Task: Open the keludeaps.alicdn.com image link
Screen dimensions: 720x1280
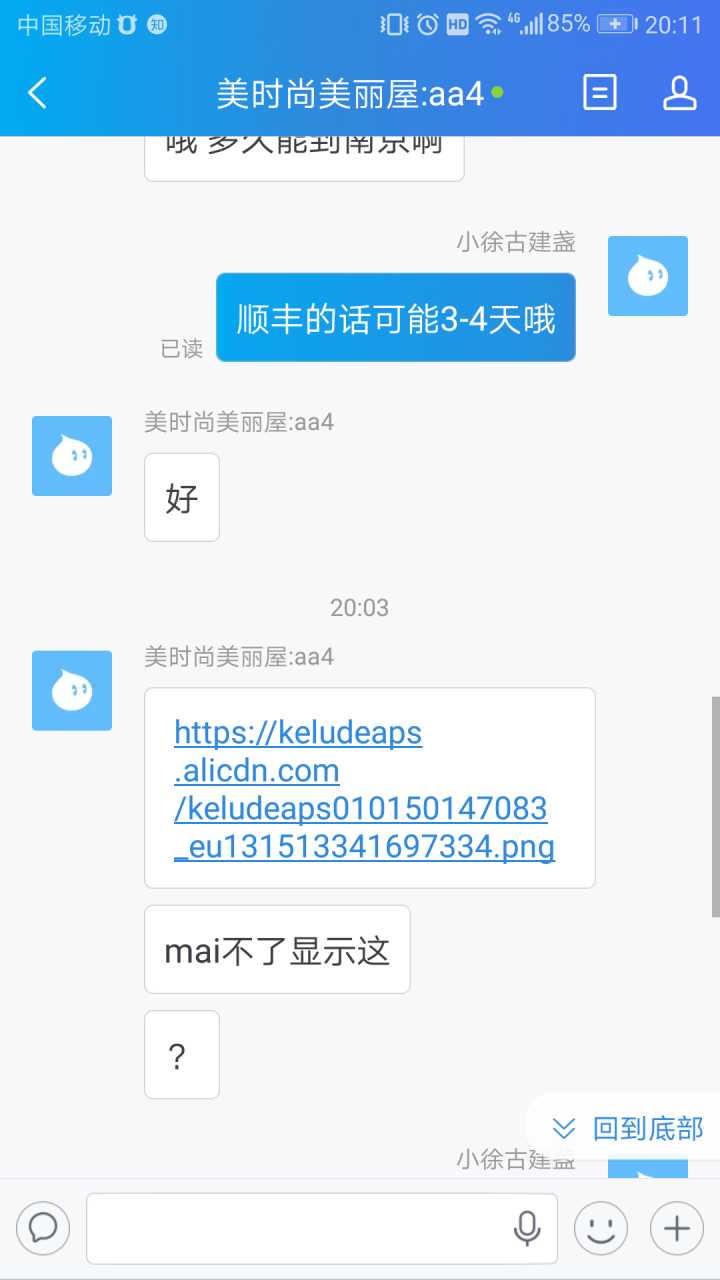Action: pyautogui.click(x=364, y=790)
